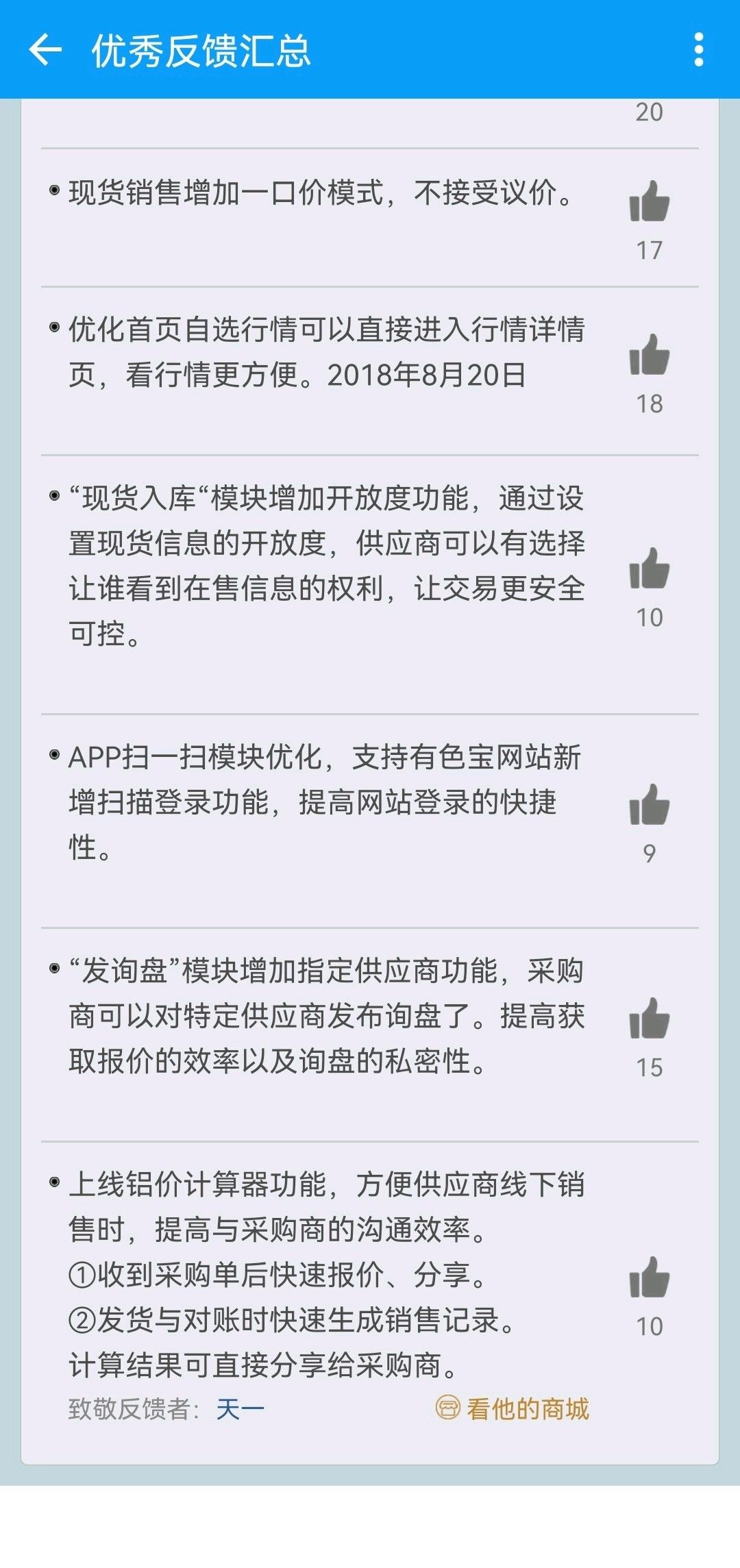Open 看他的商城 store link
The height and width of the screenshot is (1568, 740).
pos(513,1408)
